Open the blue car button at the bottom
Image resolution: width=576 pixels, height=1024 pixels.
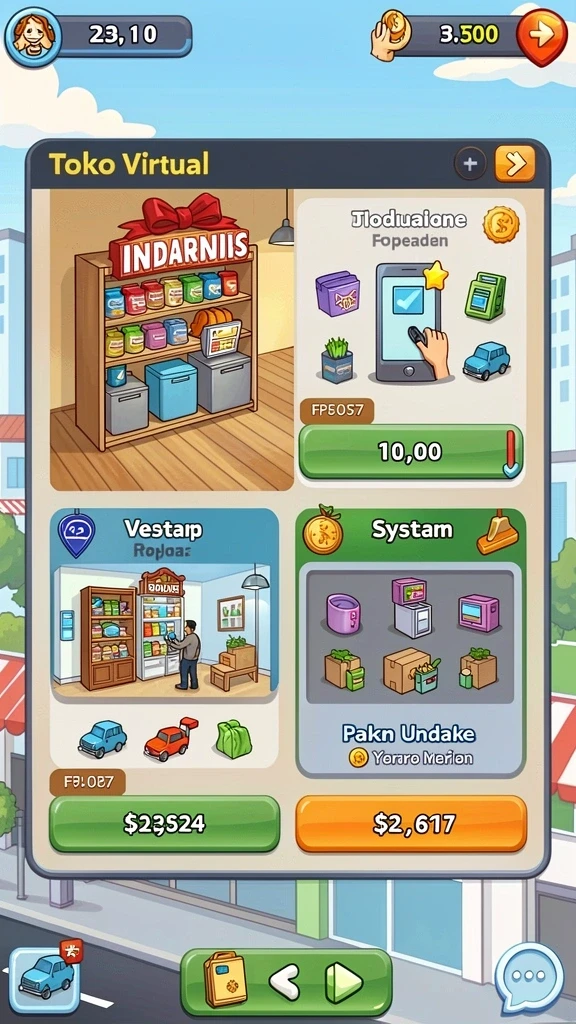pyautogui.click(x=46, y=978)
